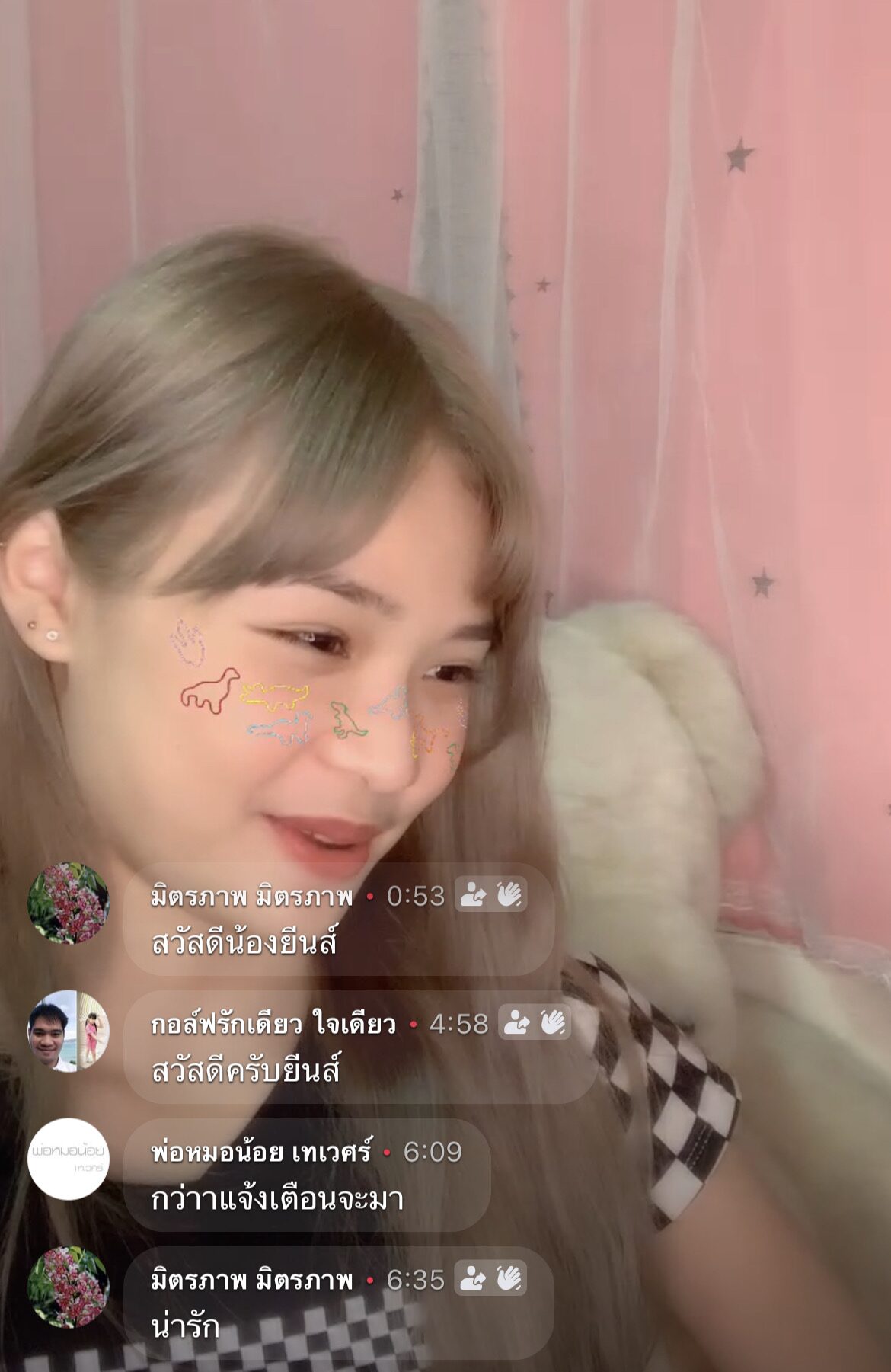Open the avatar beside the สวัสดีน้องยีนส์ comment
The image size is (891, 1372).
click(x=69, y=903)
